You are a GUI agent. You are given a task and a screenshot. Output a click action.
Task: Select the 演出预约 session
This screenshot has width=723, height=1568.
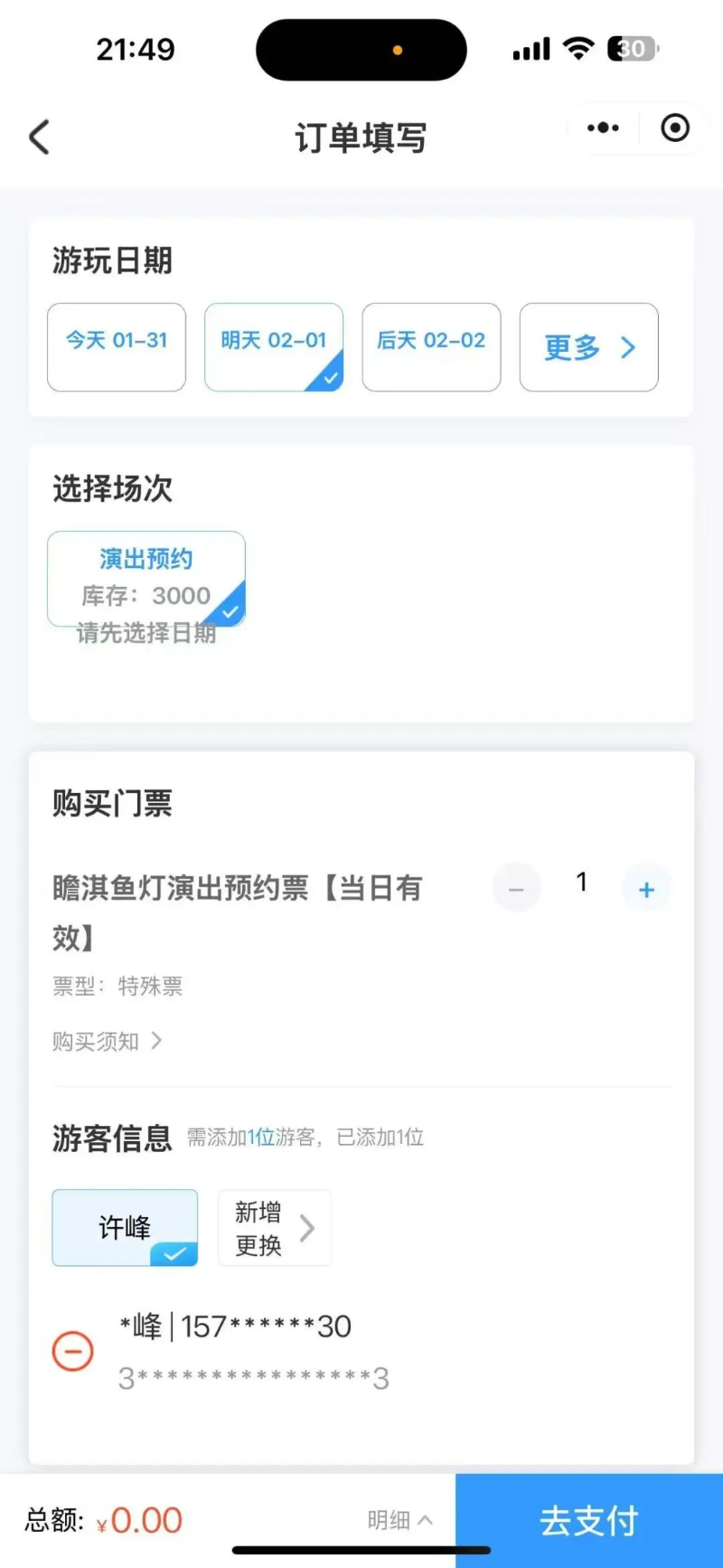146,579
